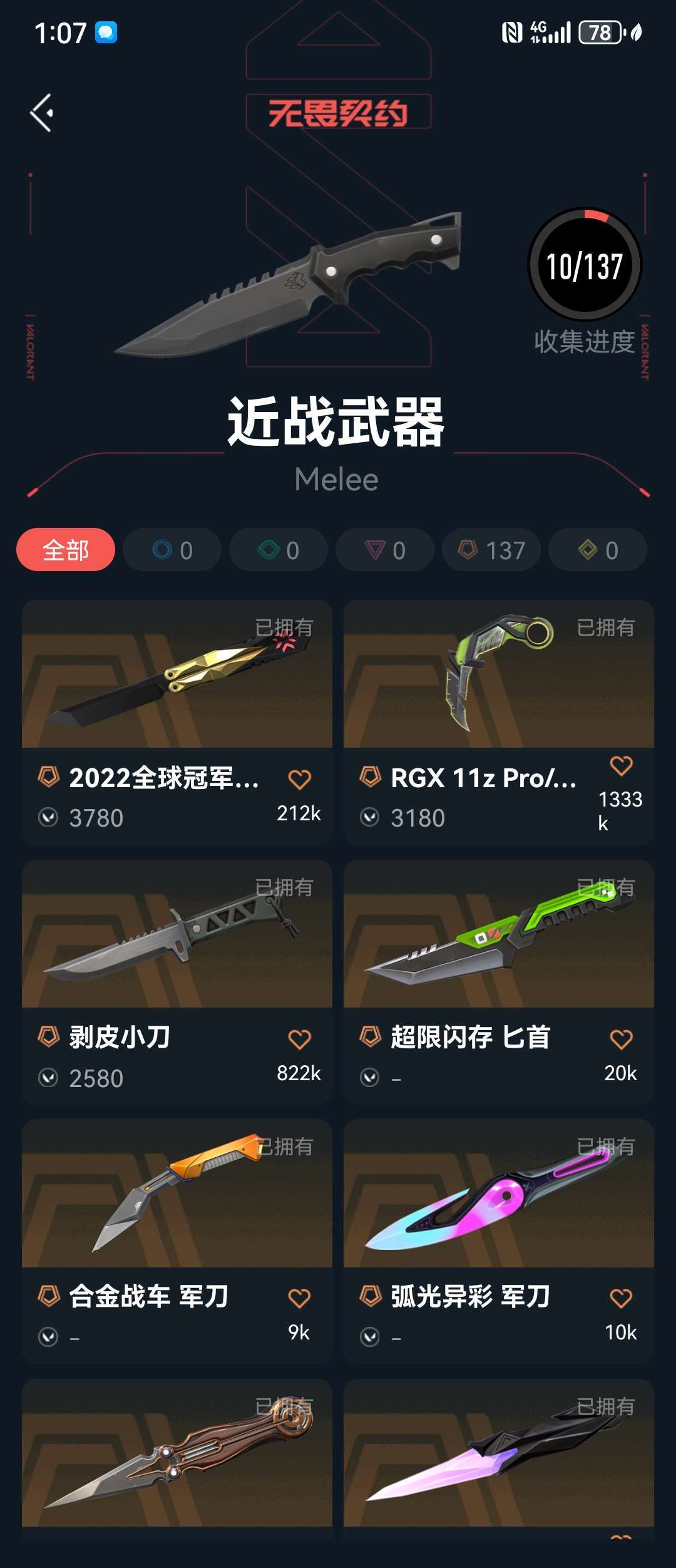This screenshot has width=676, height=1568.
Task: Tap the heart on 弧光异彩 军刀
Action: pyautogui.click(x=621, y=1299)
